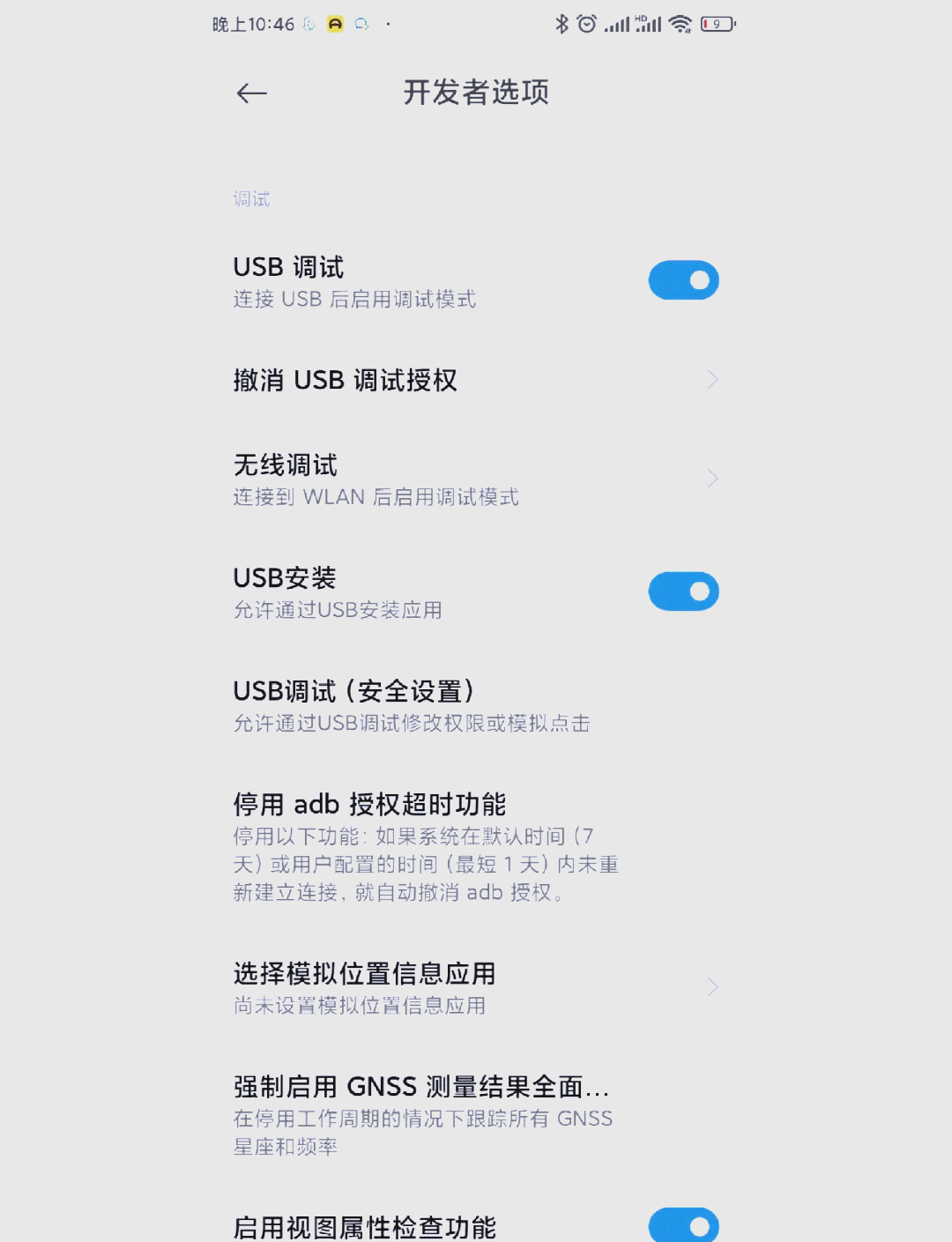Expand 选择模拟位置信息应用 settings

pyautogui.click(x=713, y=986)
